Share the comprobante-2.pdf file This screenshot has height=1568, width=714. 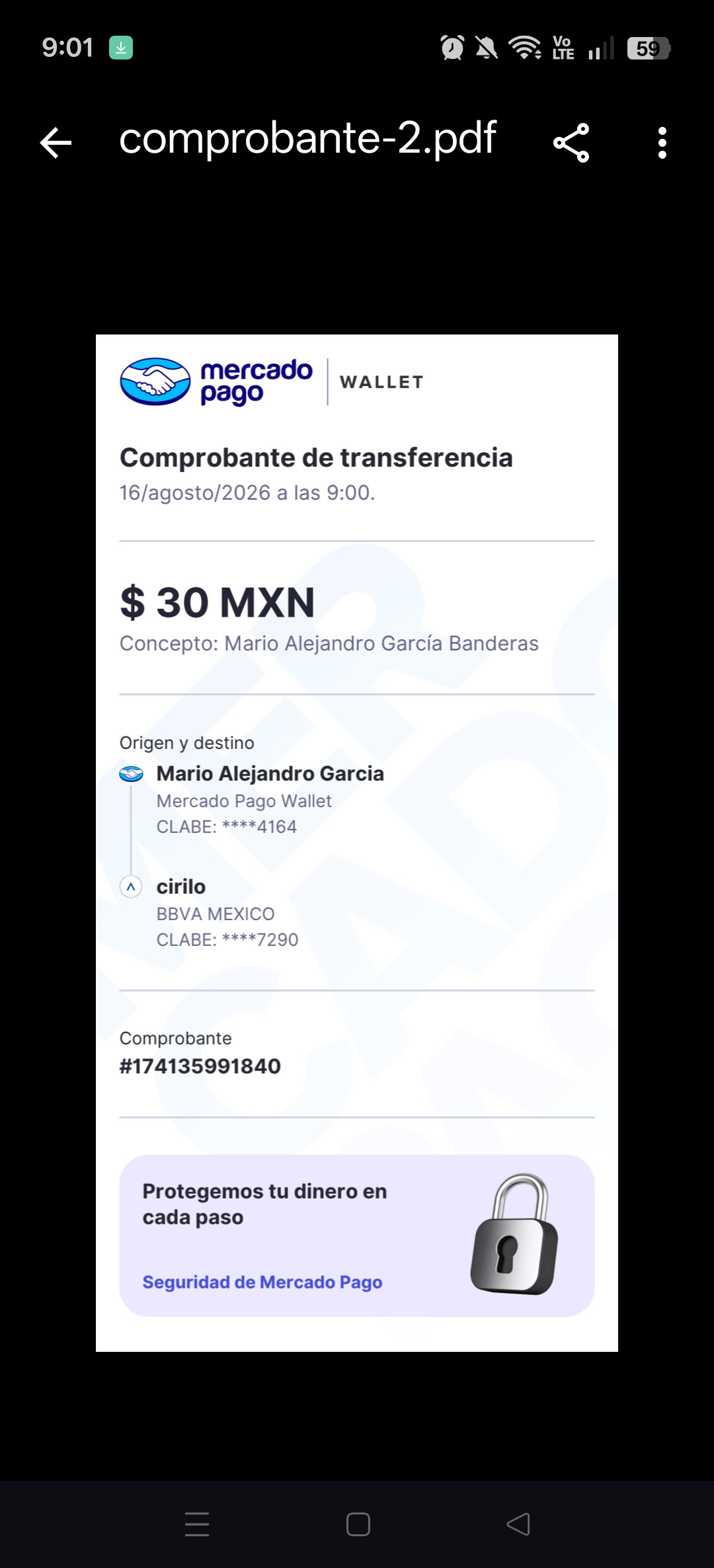(x=571, y=143)
